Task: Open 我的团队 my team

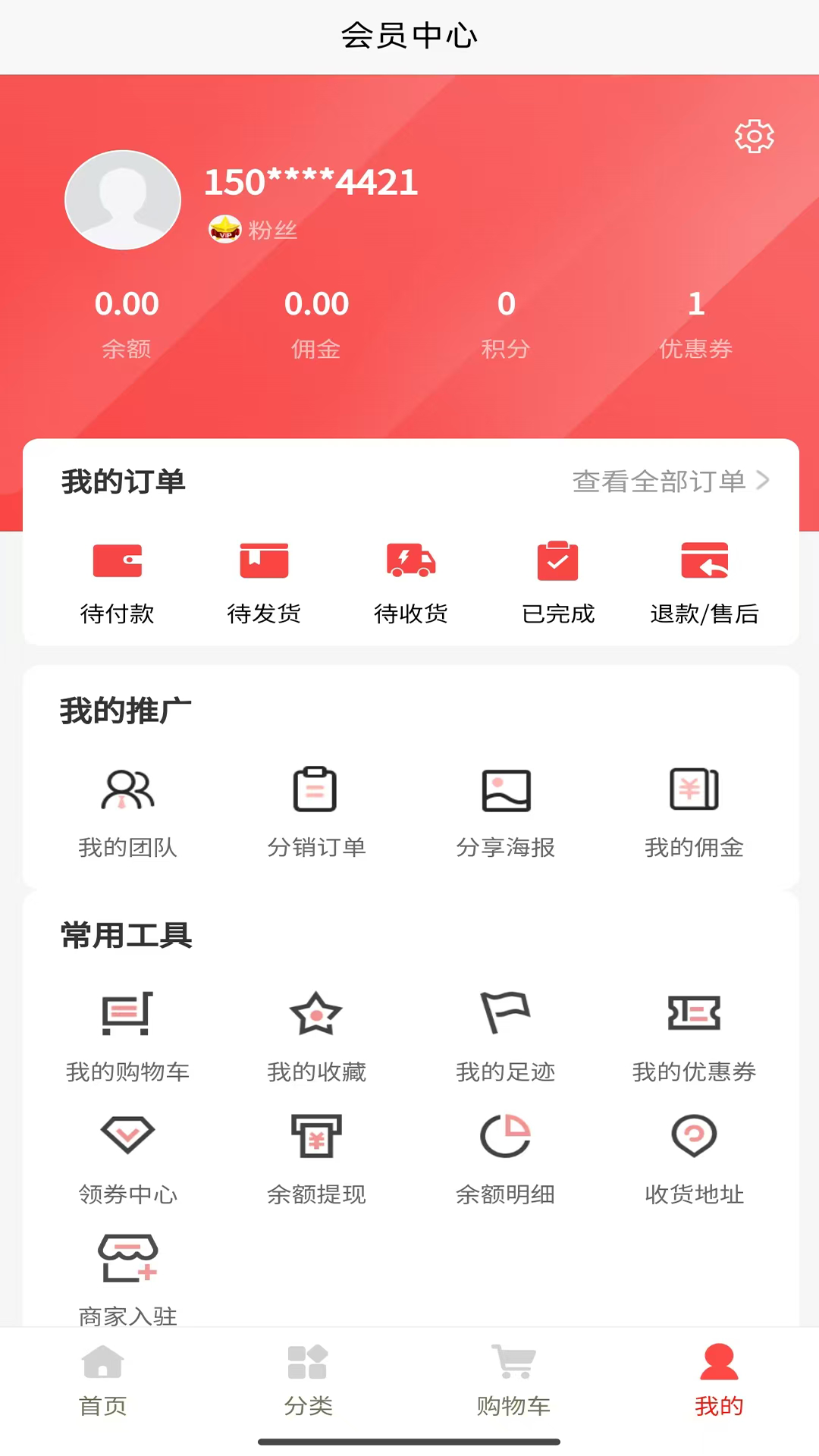Action: [127, 813]
